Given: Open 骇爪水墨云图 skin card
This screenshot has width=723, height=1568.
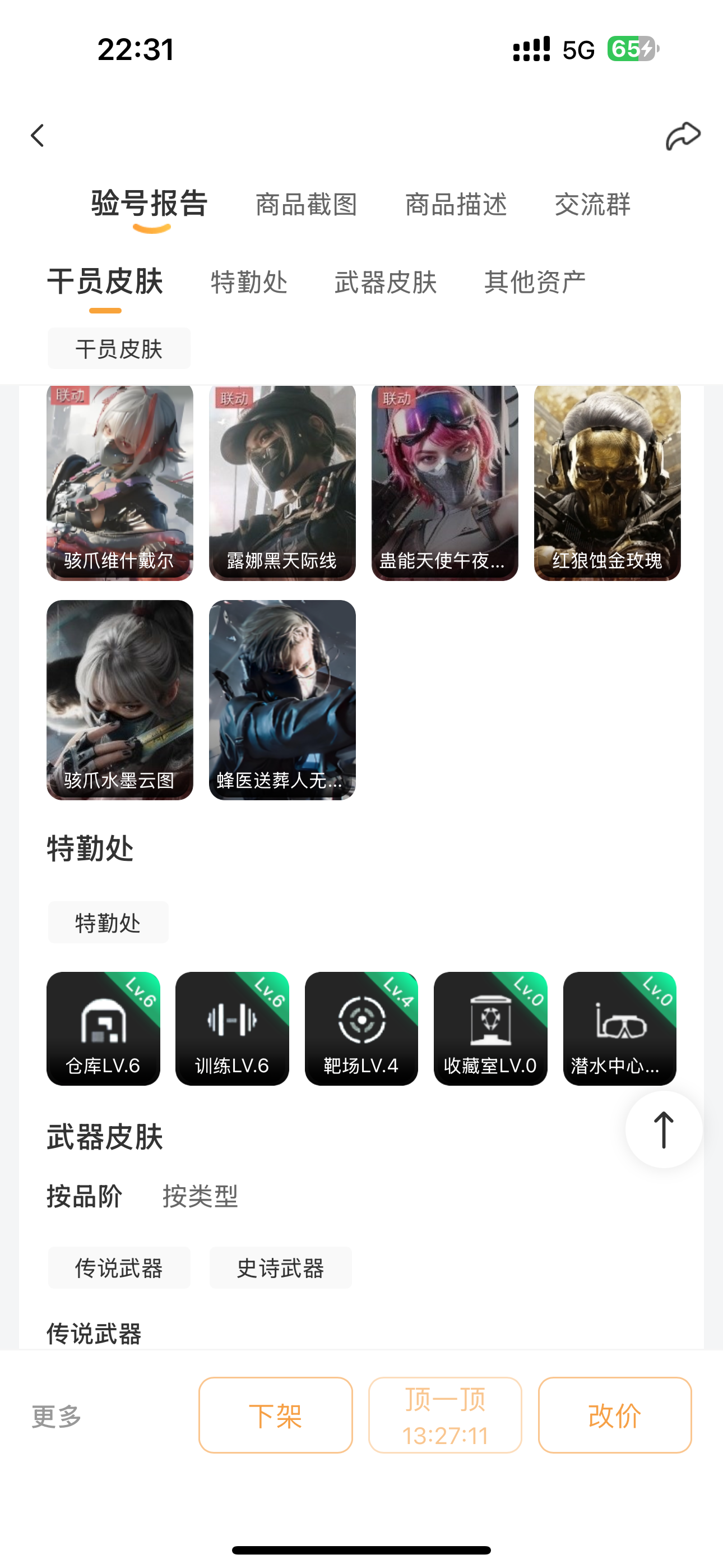Looking at the screenshot, I should pyautogui.click(x=120, y=700).
